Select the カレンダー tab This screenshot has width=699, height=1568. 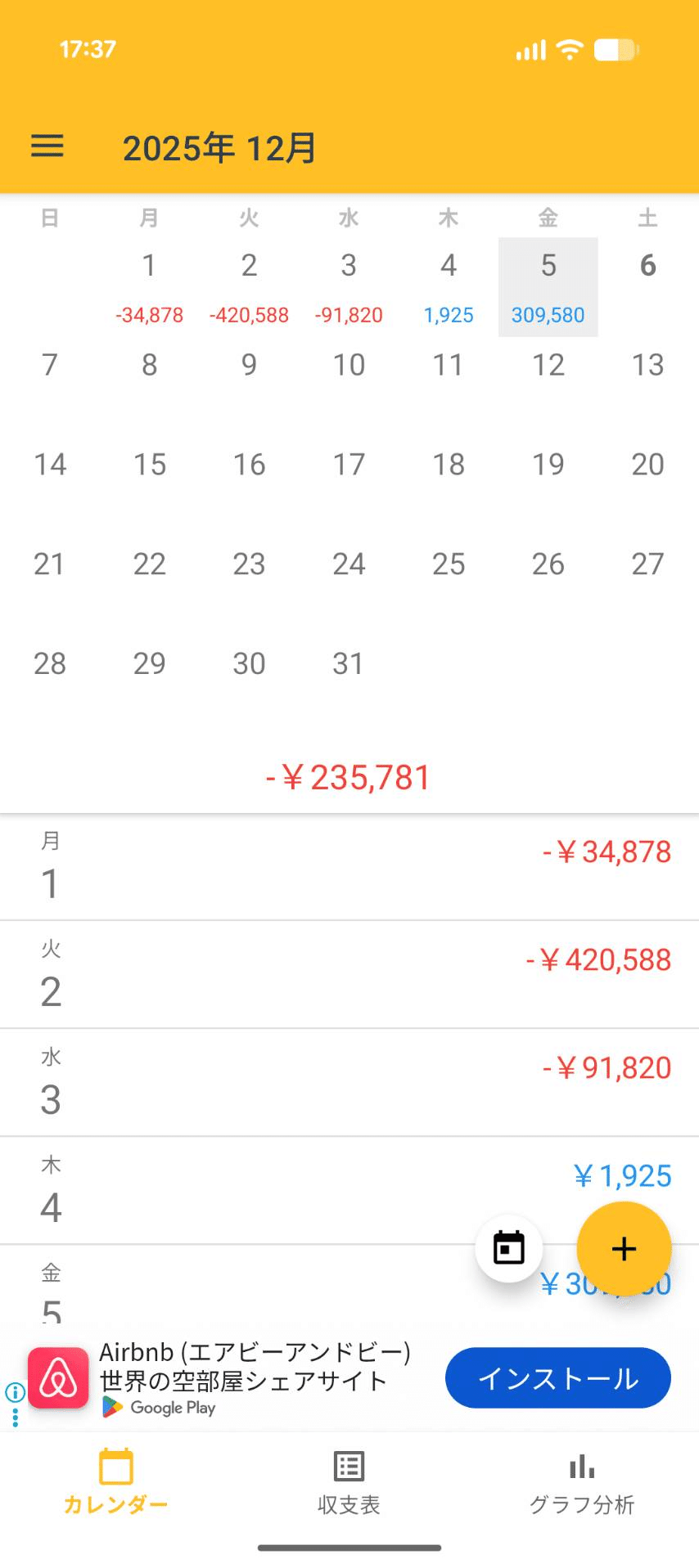coord(115,1481)
